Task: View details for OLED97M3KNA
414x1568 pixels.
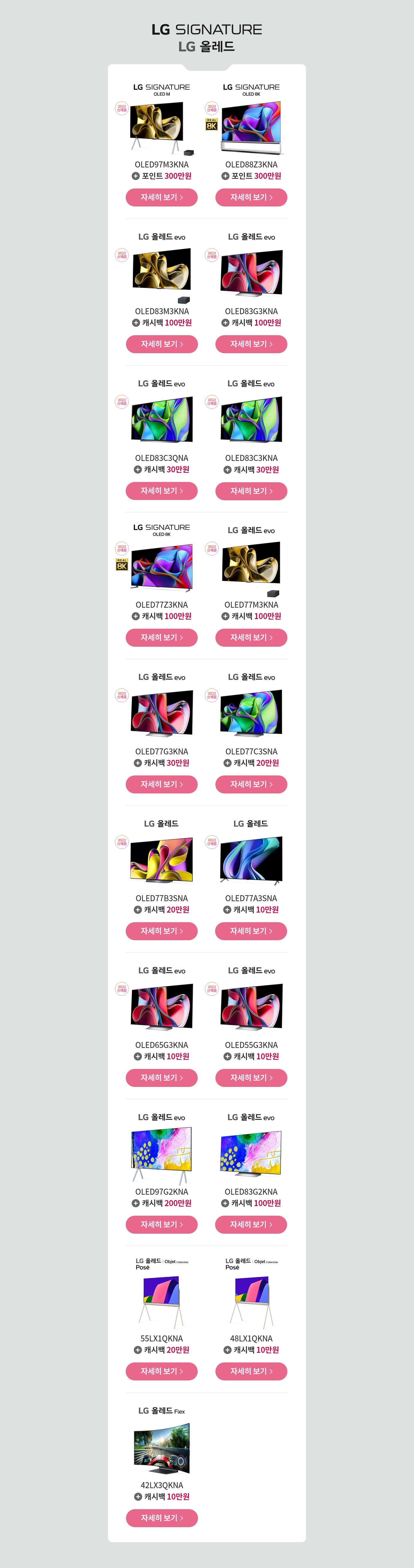Action: click(161, 197)
